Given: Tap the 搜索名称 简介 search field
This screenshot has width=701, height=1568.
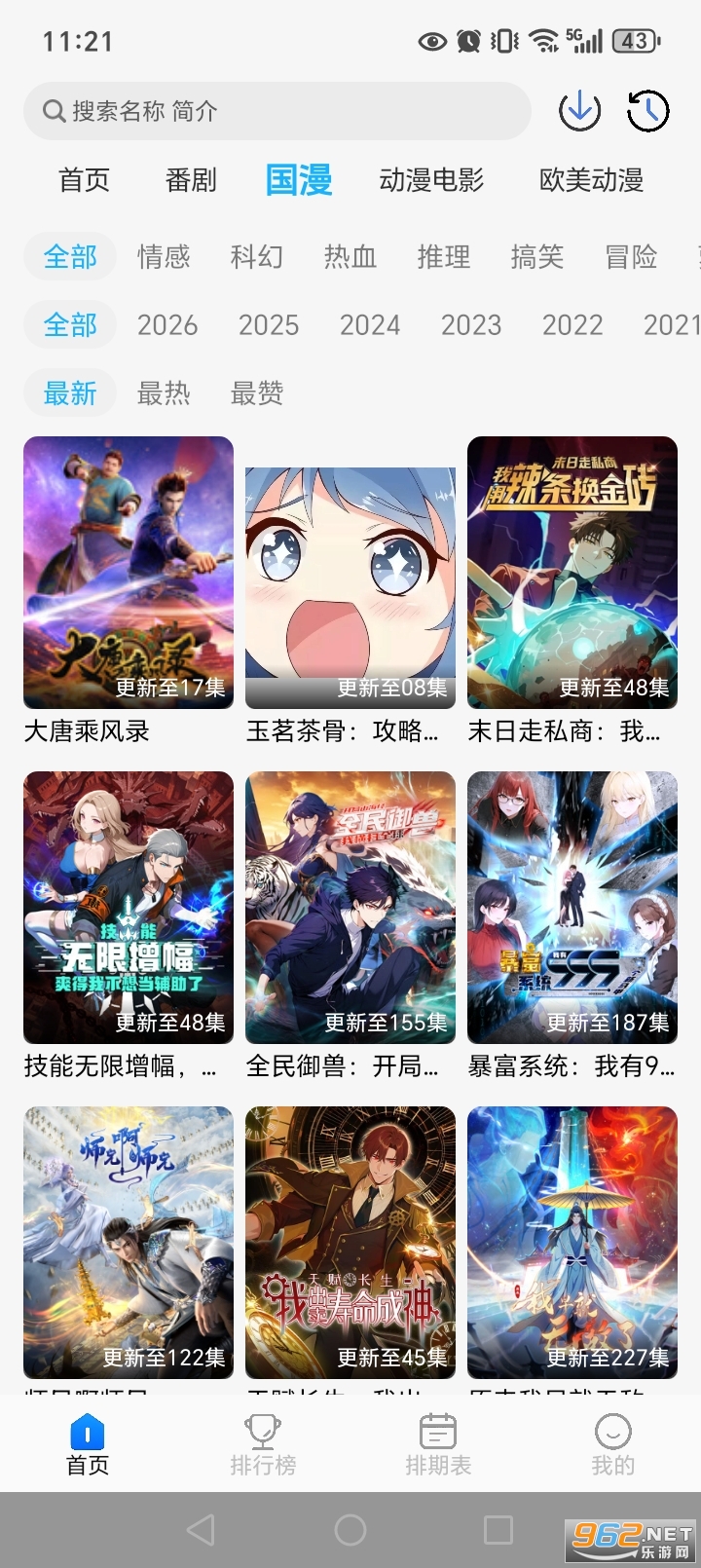Looking at the screenshot, I should click(x=277, y=111).
